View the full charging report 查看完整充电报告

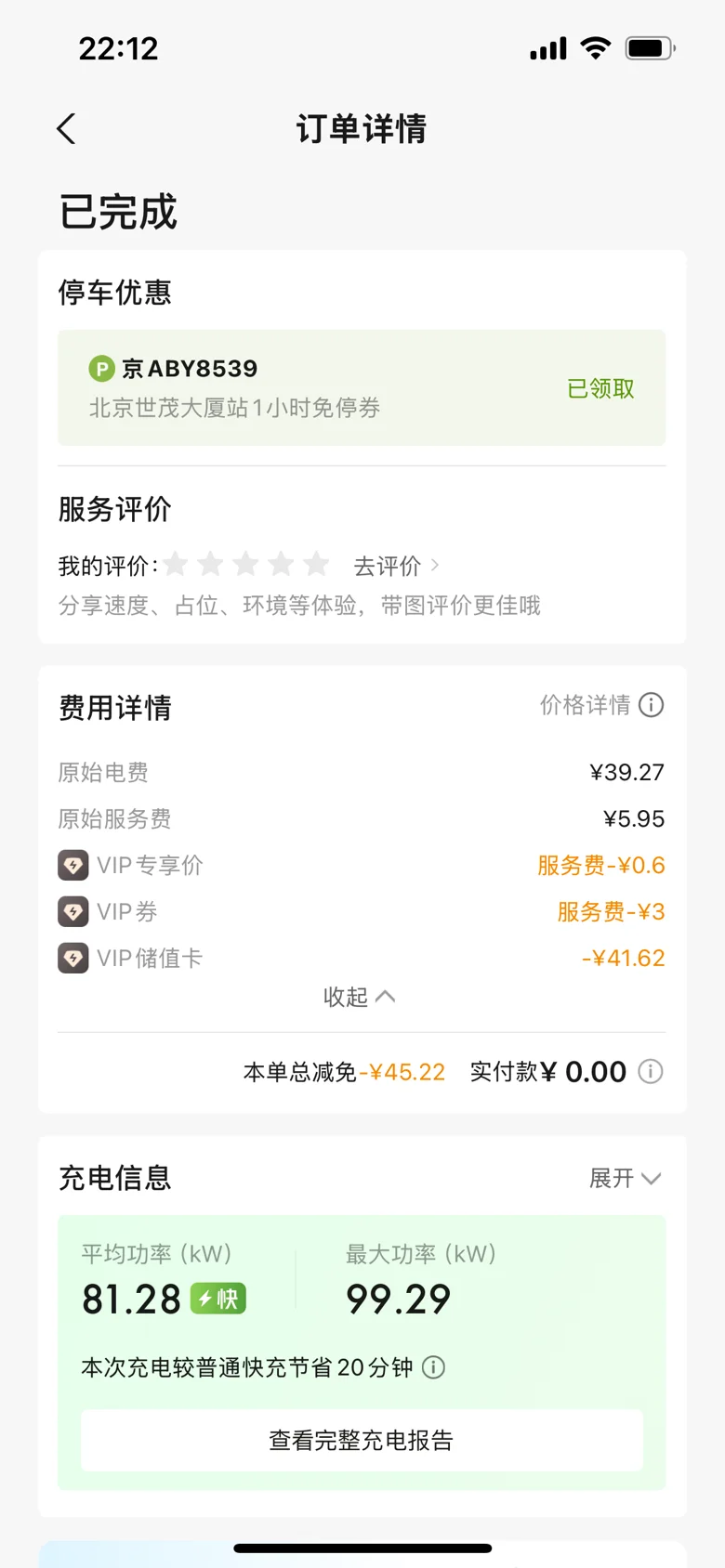pos(362,1440)
